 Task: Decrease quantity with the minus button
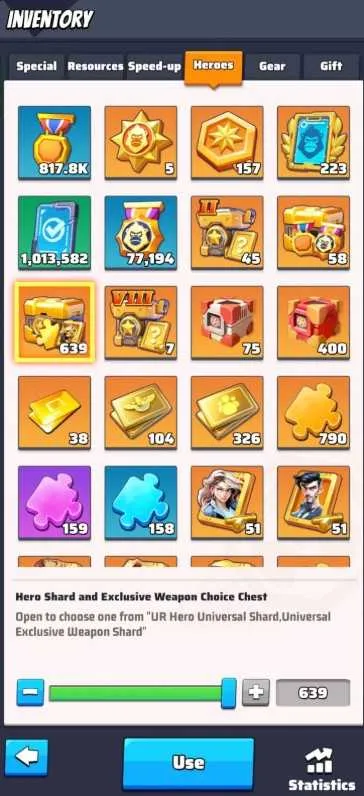click(30, 692)
